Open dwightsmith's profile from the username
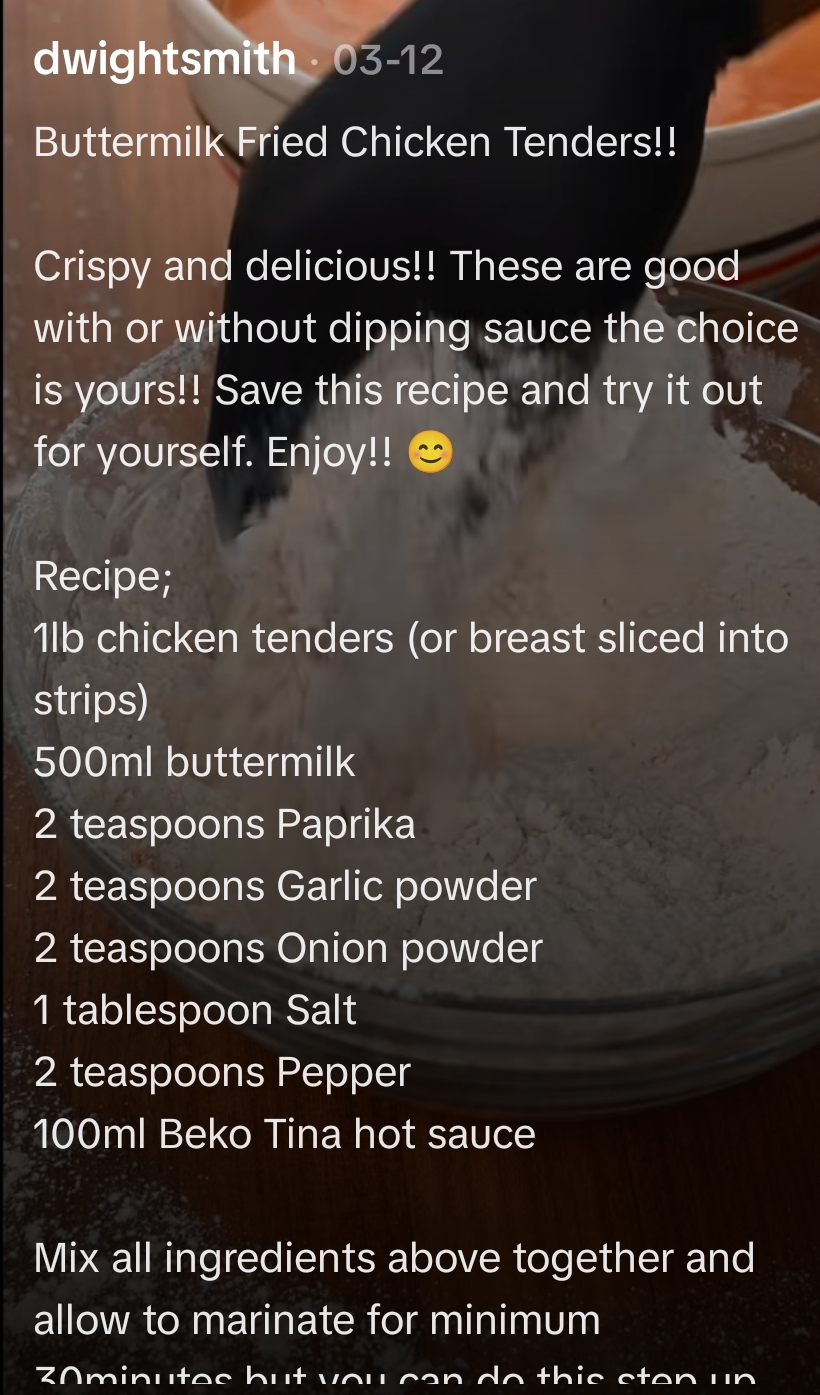 click(x=164, y=60)
